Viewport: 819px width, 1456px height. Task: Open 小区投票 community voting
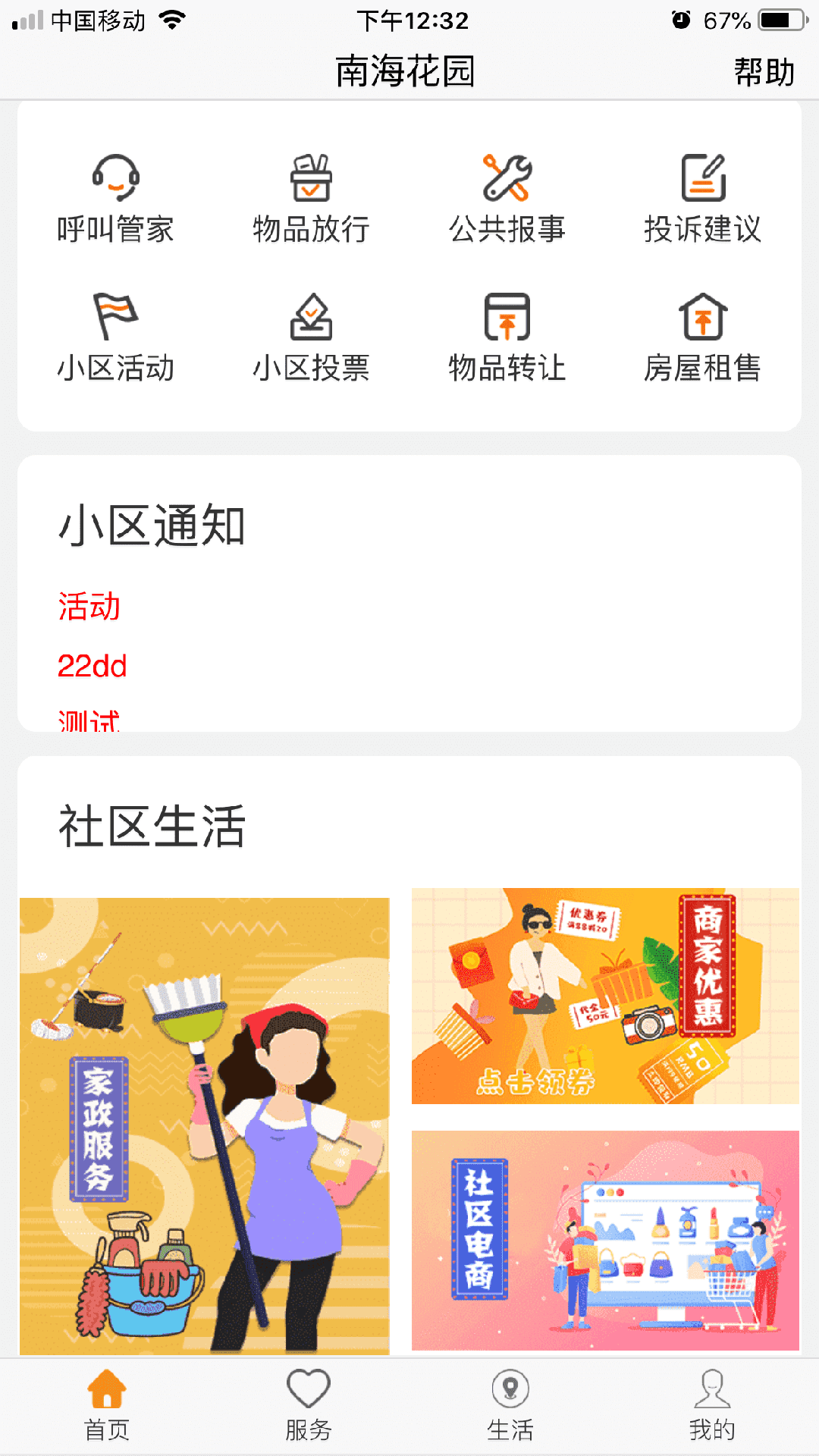311,337
